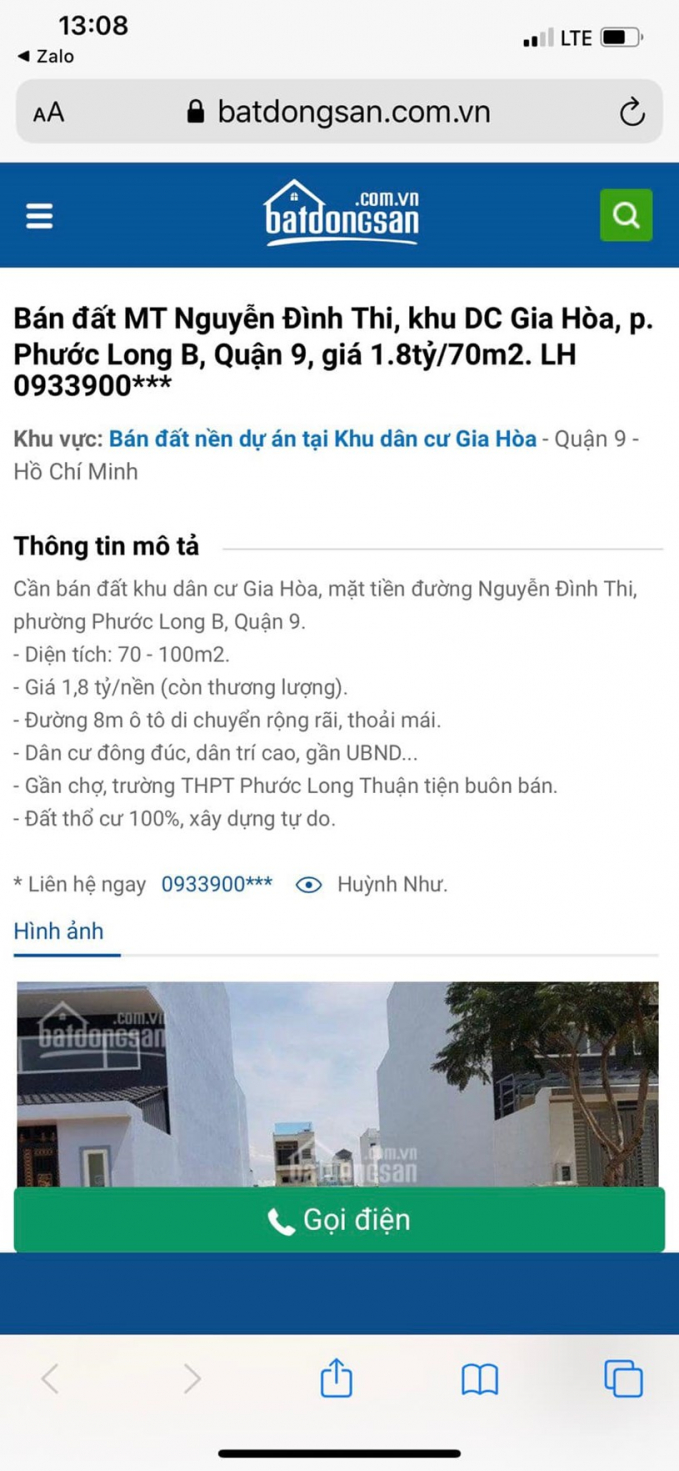The width and height of the screenshot is (679, 1471).
Task: Open the hamburger menu
Action: point(39,216)
